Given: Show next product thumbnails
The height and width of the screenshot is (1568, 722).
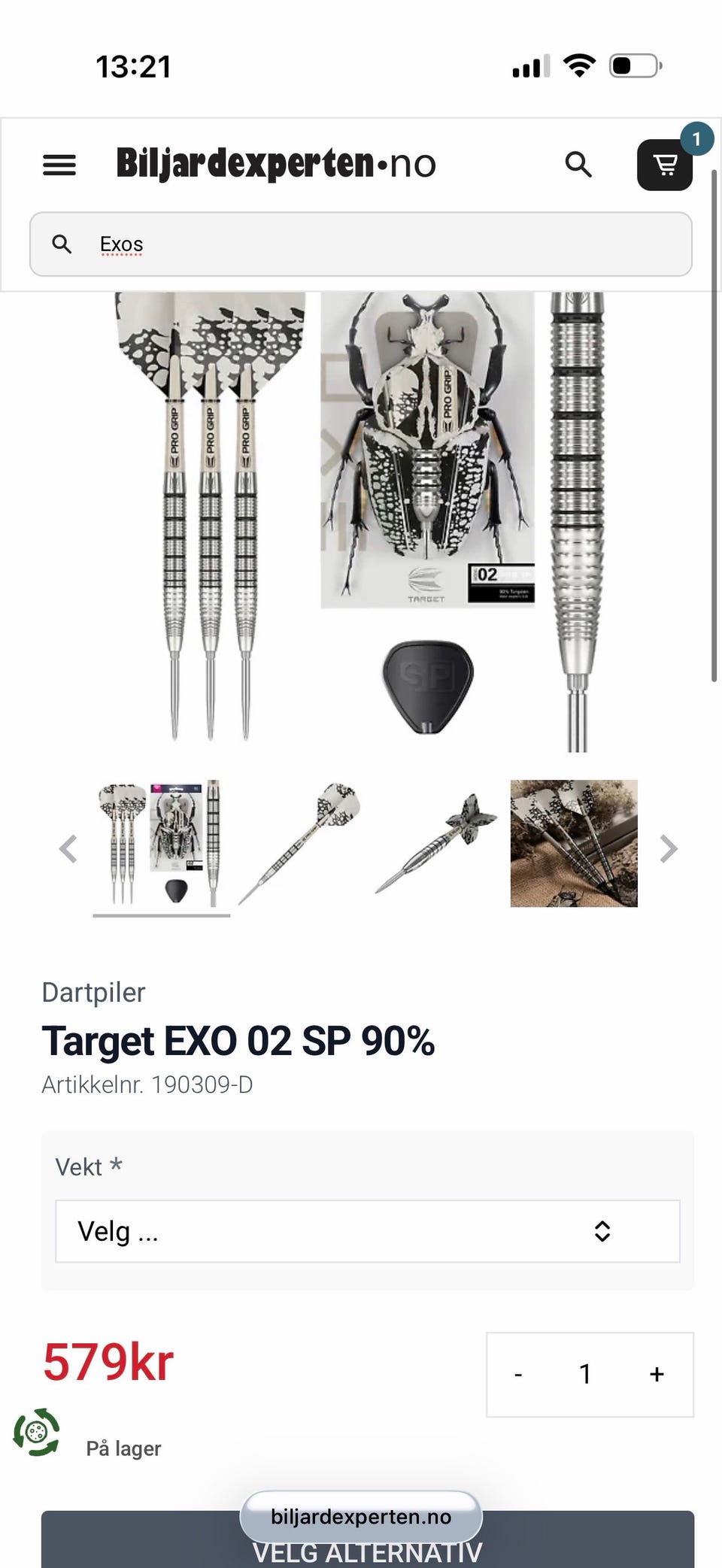Looking at the screenshot, I should click(669, 849).
